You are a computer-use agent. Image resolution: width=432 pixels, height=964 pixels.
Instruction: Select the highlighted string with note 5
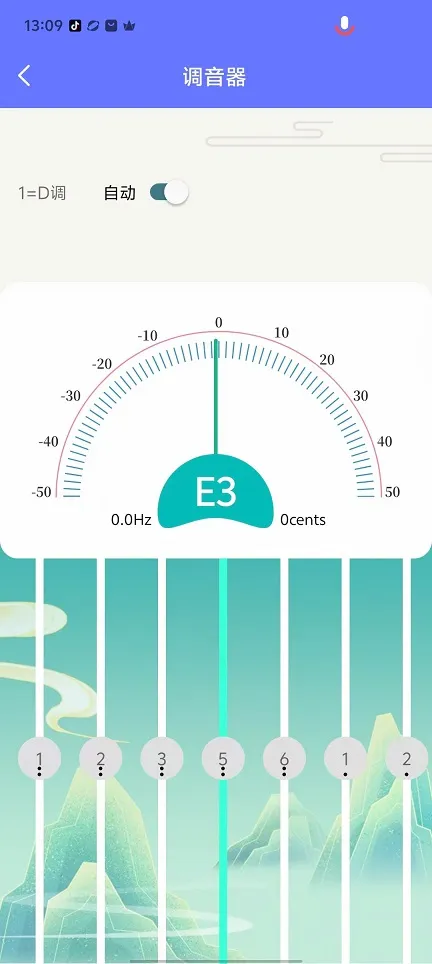223,758
